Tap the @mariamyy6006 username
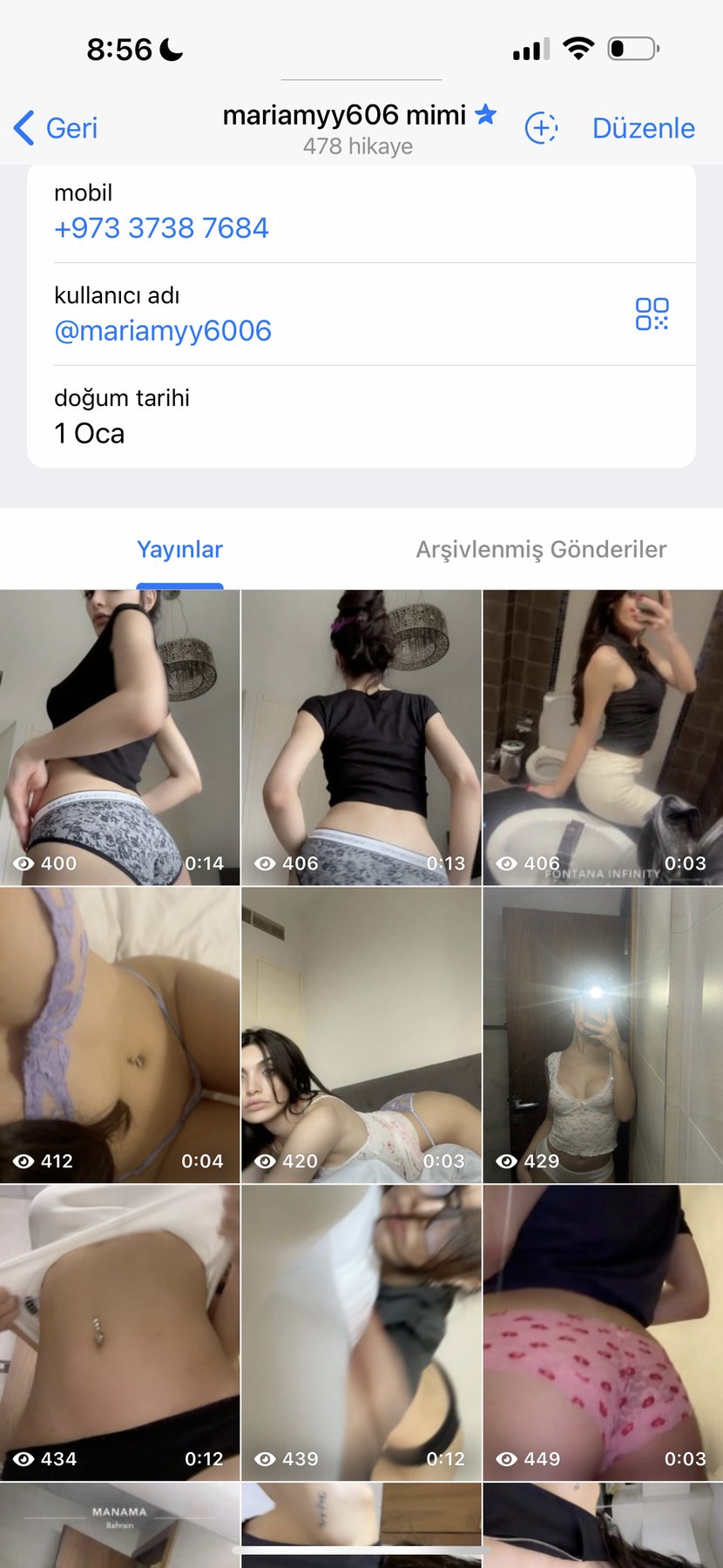This screenshot has width=723, height=1568. tap(163, 331)
